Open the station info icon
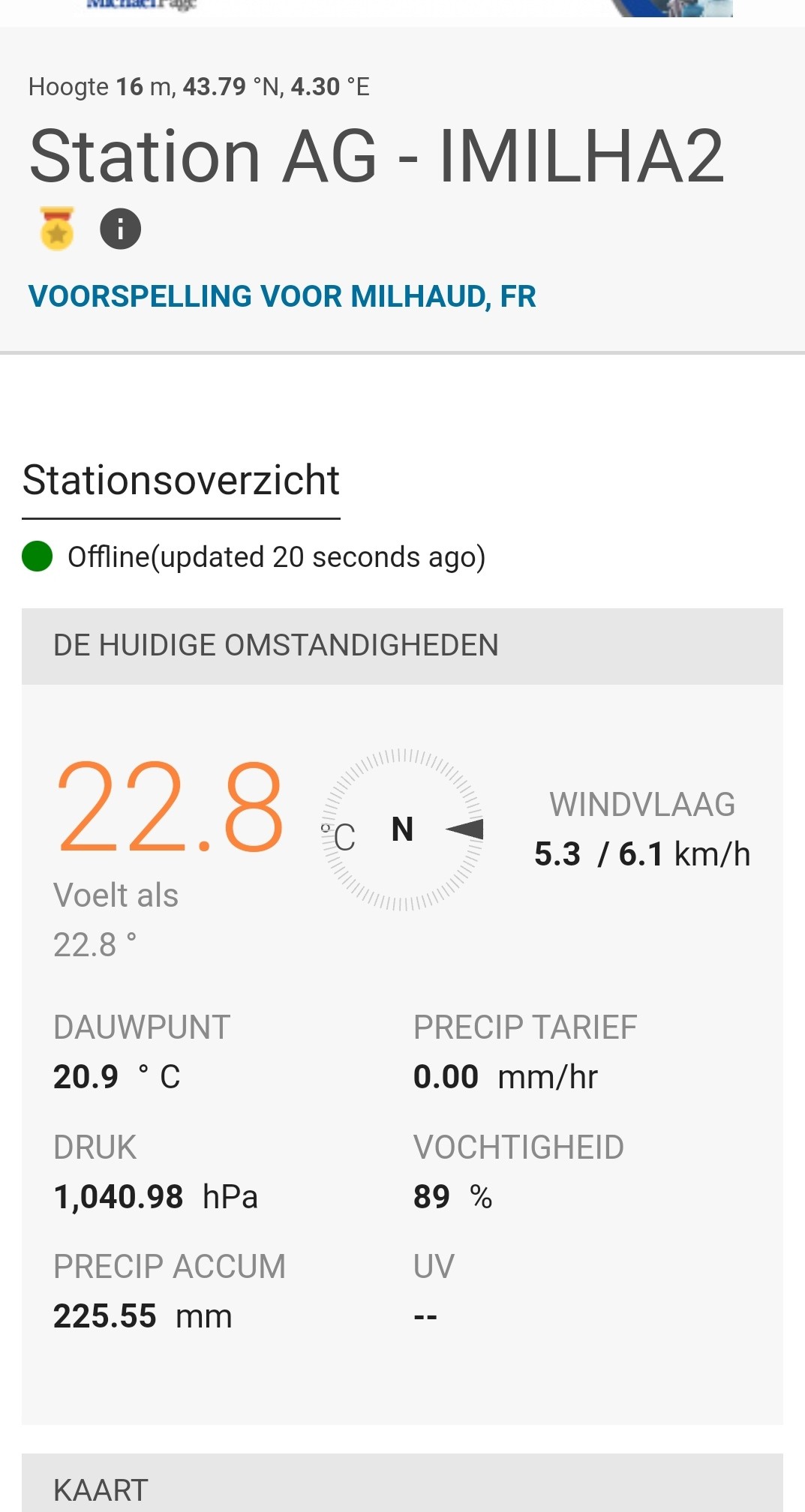The height and width of the screenshot is (1512, 805). tap(120, 229)
